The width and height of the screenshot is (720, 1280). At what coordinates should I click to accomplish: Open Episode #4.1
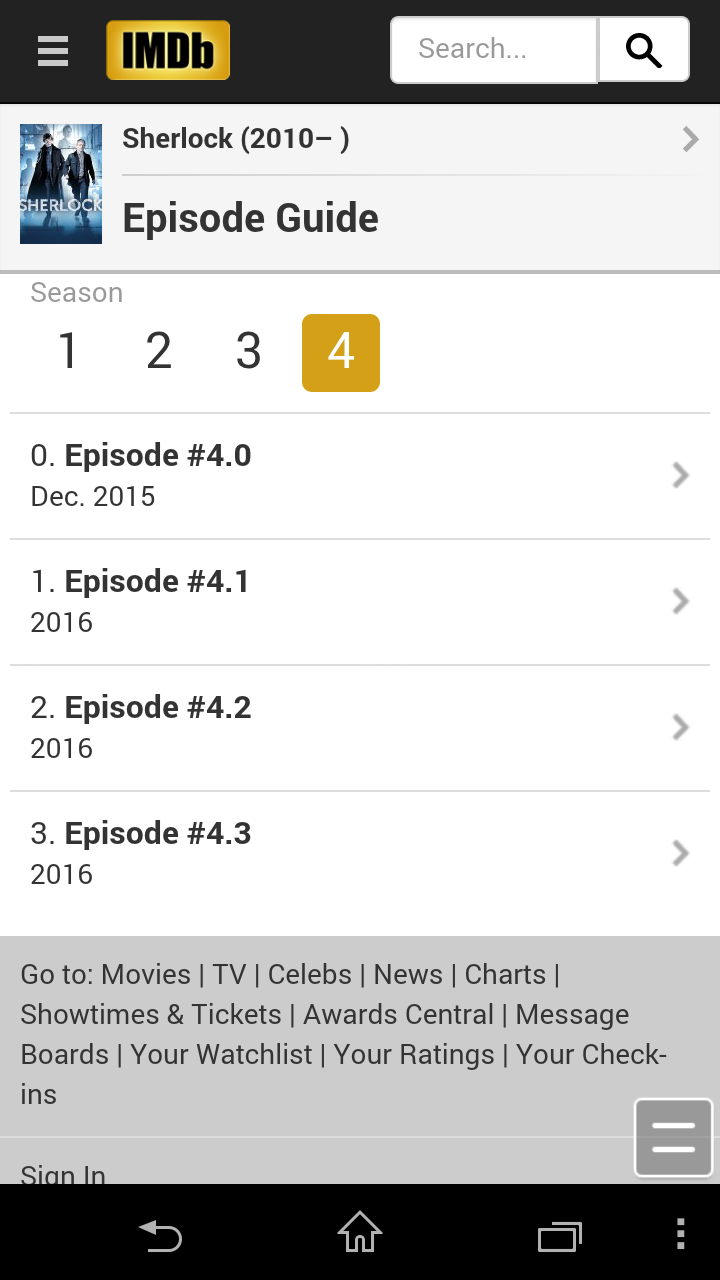pos(360,602)
